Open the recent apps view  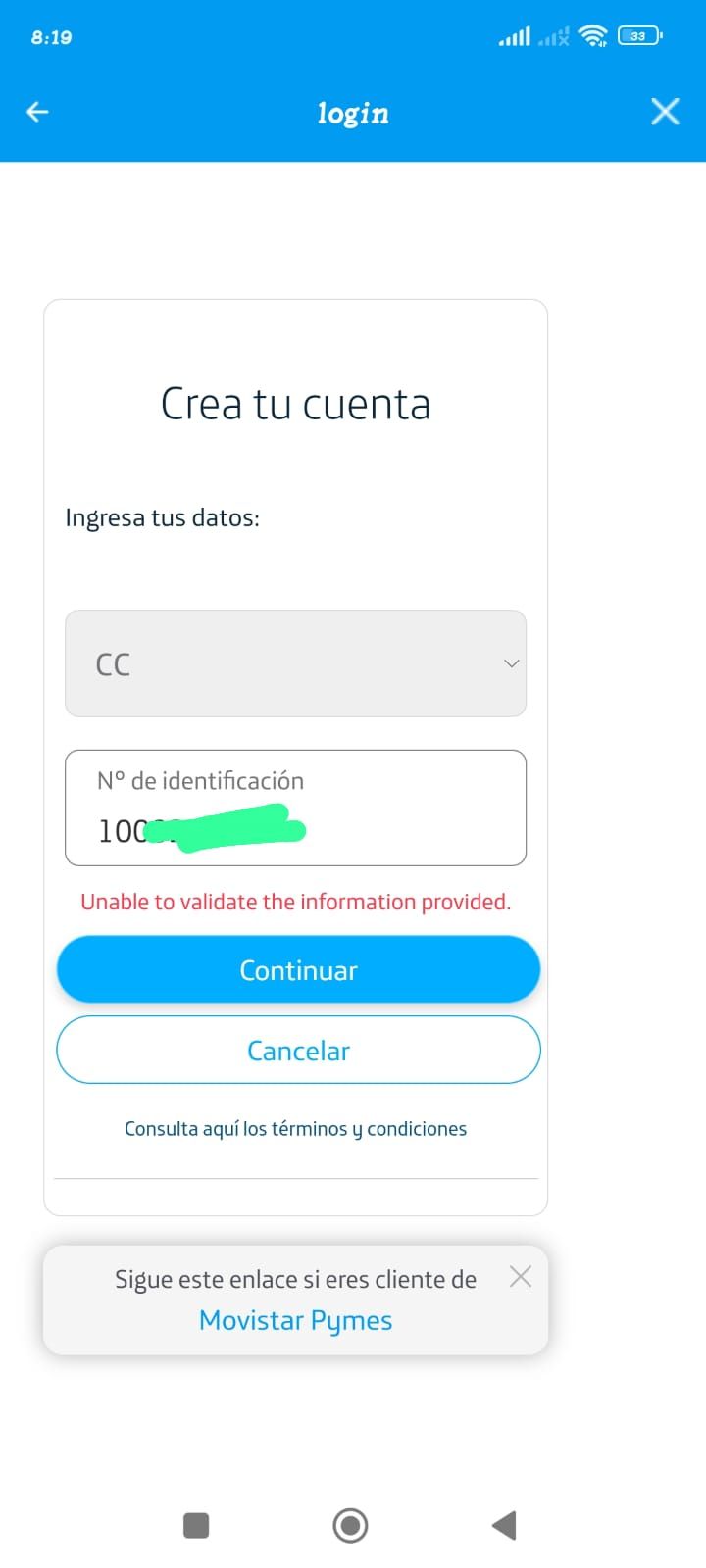(196, 1525)
